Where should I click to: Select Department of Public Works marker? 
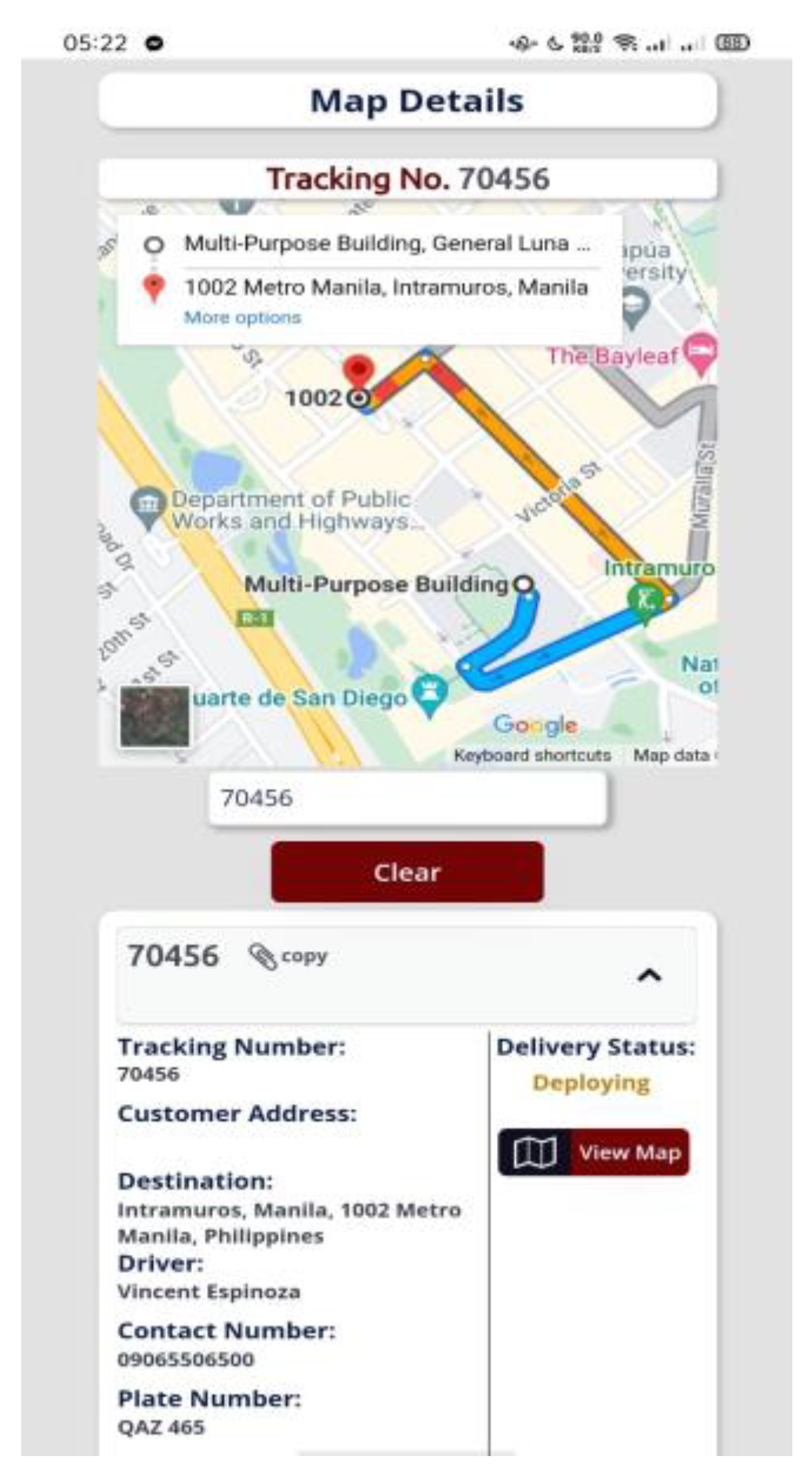pyautogui.click(x=148, y=505)
